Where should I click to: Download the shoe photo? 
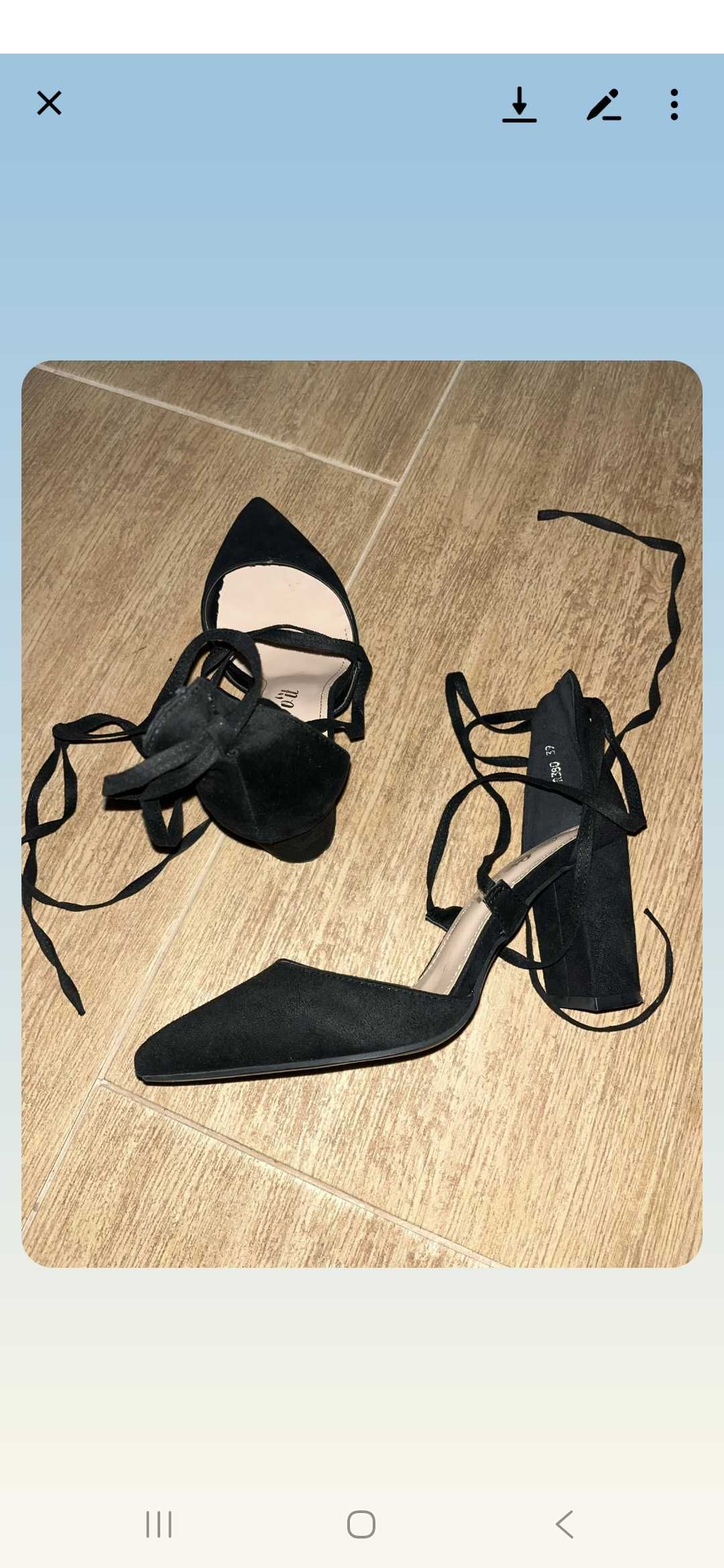[x=520, y=105]
